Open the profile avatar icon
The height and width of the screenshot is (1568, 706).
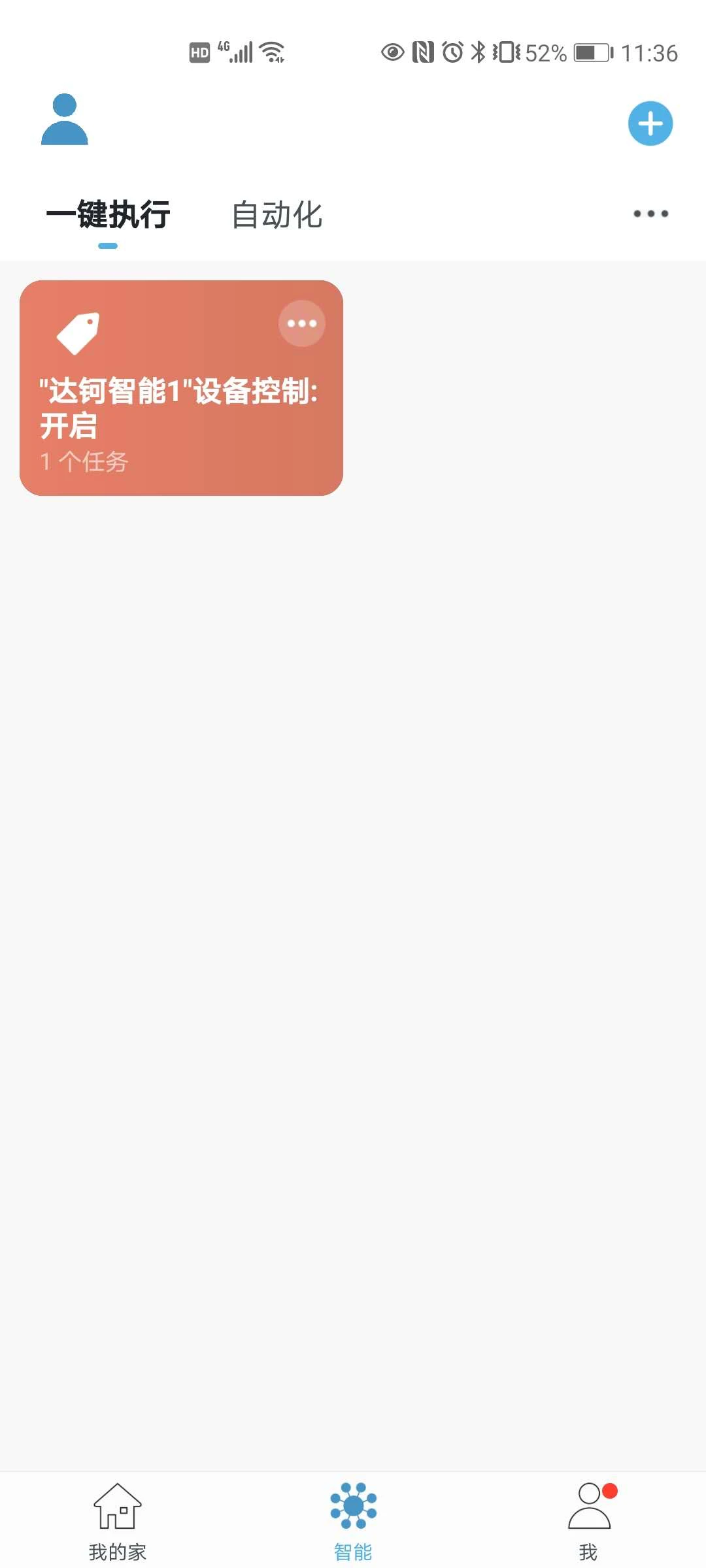point(64,120)
